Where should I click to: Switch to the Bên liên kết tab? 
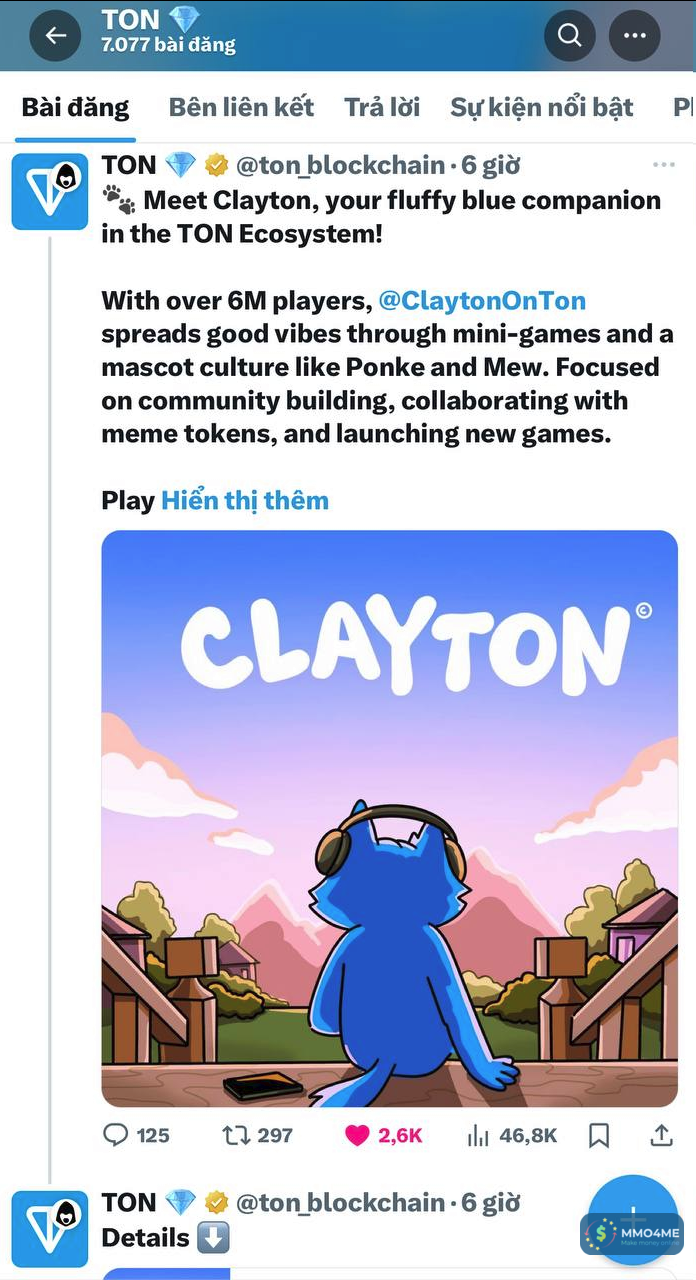[x=241, y=107]
